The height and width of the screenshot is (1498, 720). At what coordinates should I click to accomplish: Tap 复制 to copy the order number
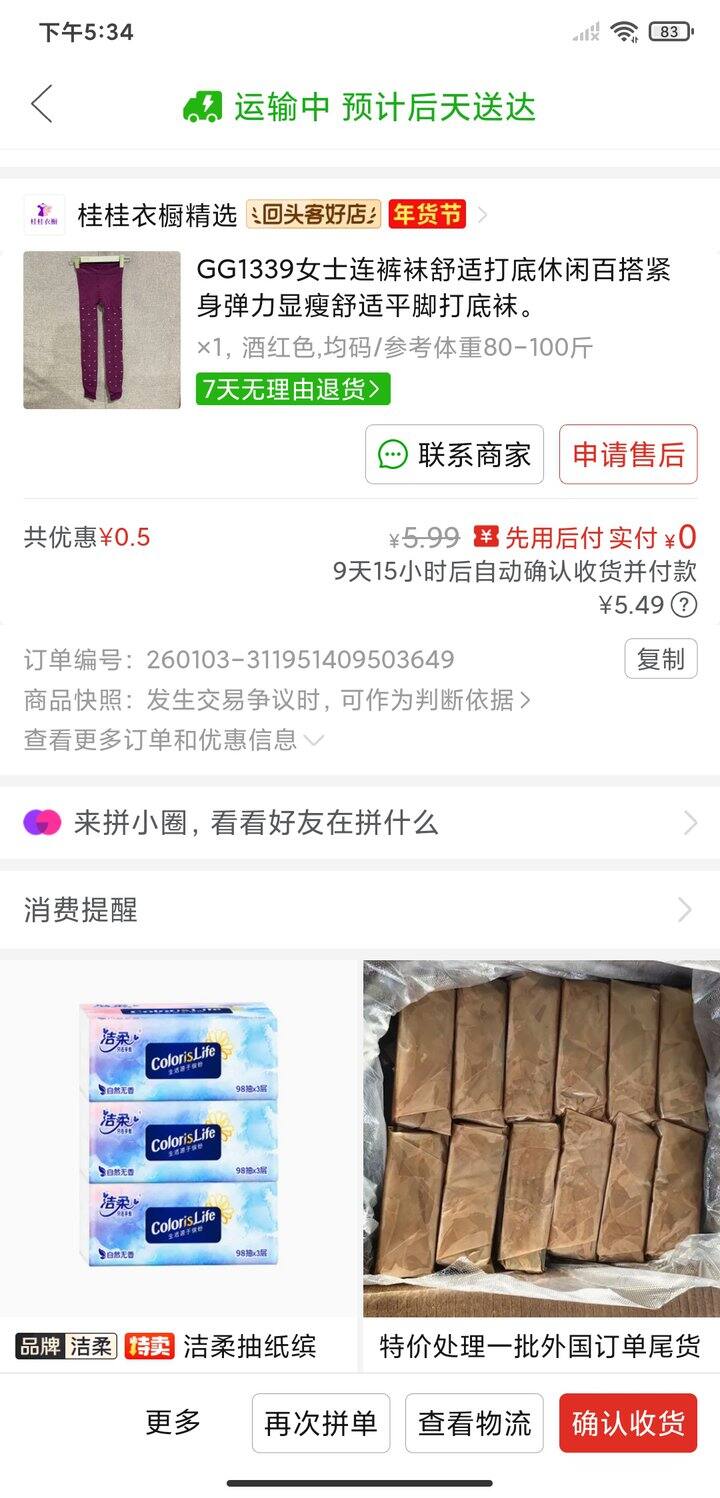coord(661,659)
